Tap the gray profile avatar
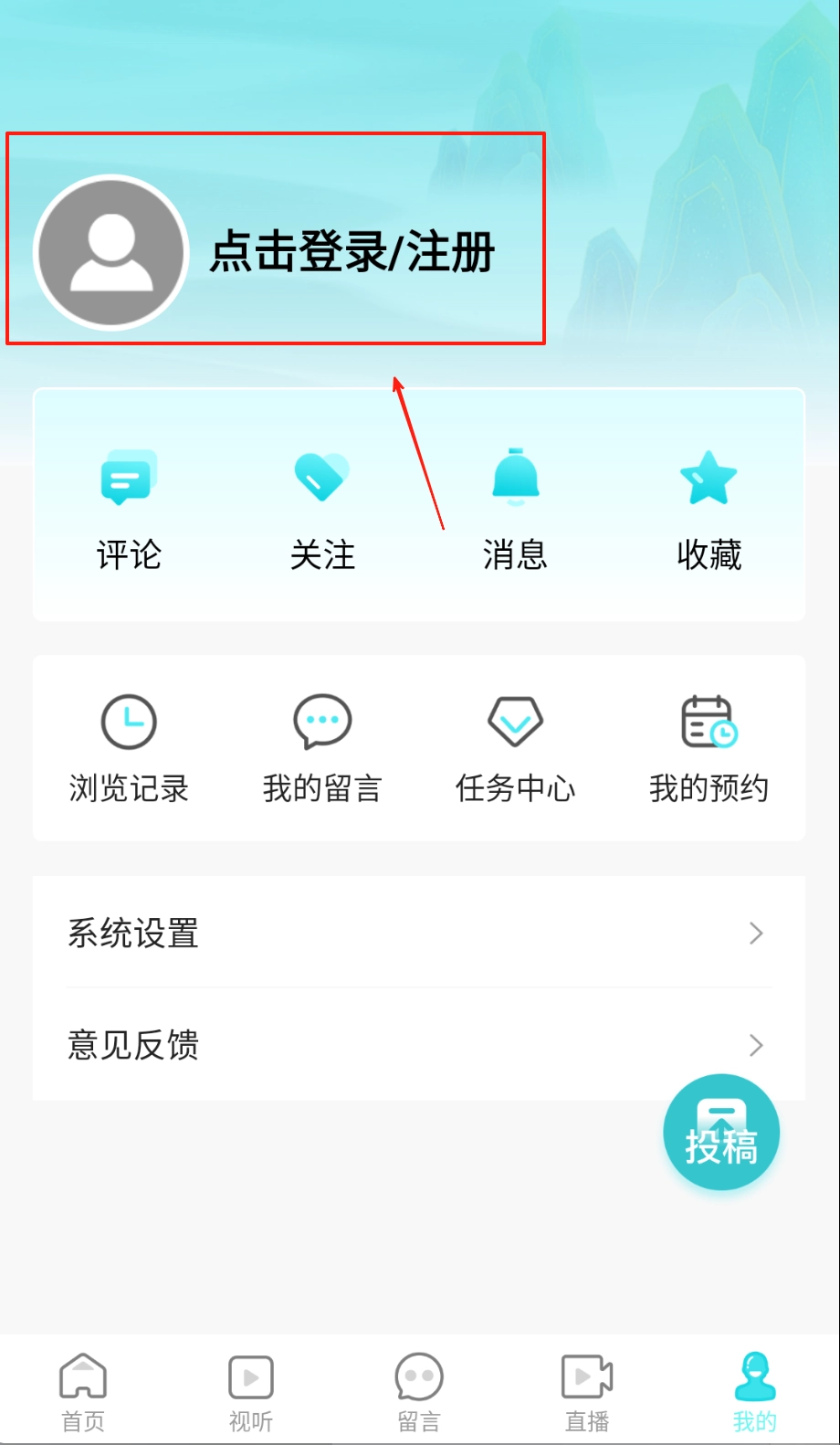 pos(110,252)
